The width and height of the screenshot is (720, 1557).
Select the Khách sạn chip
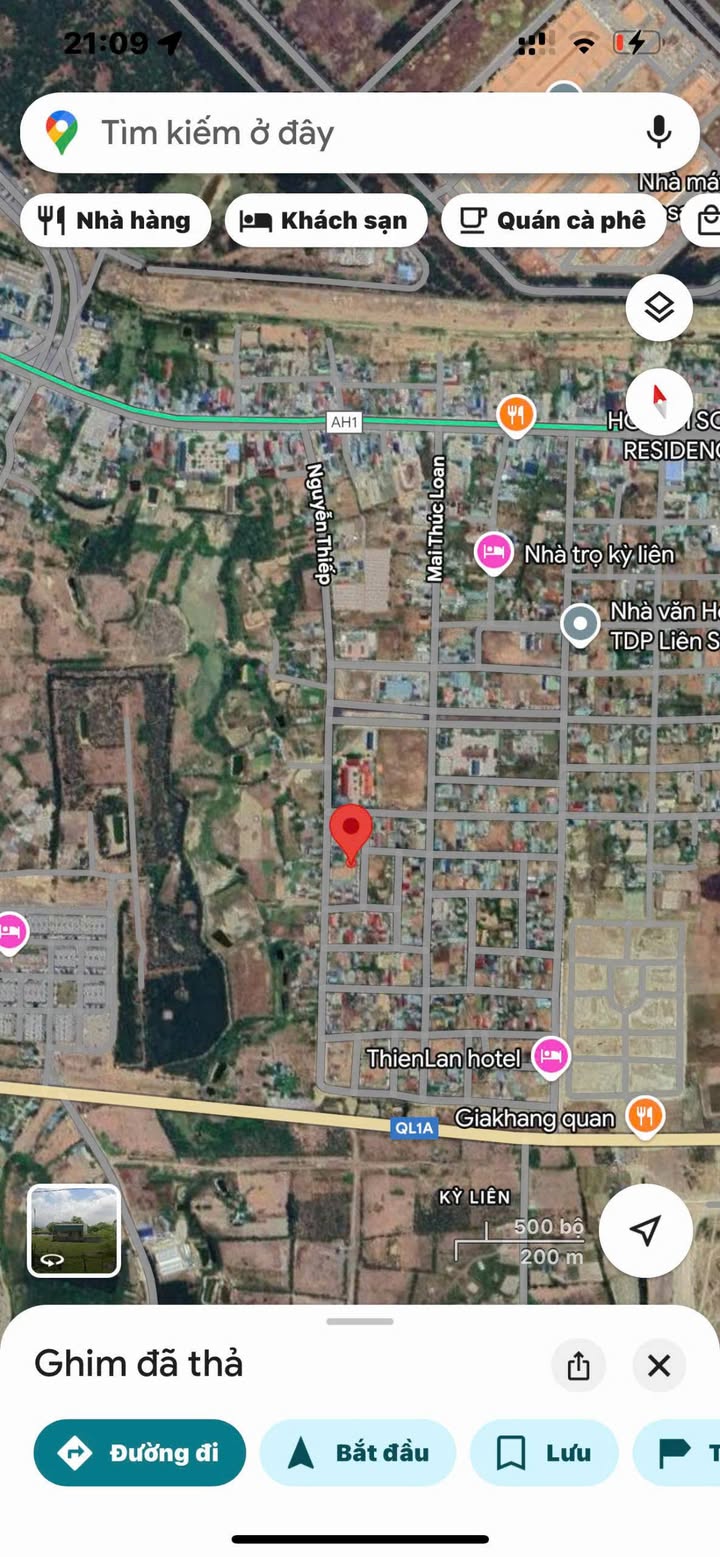click(326, 221)
